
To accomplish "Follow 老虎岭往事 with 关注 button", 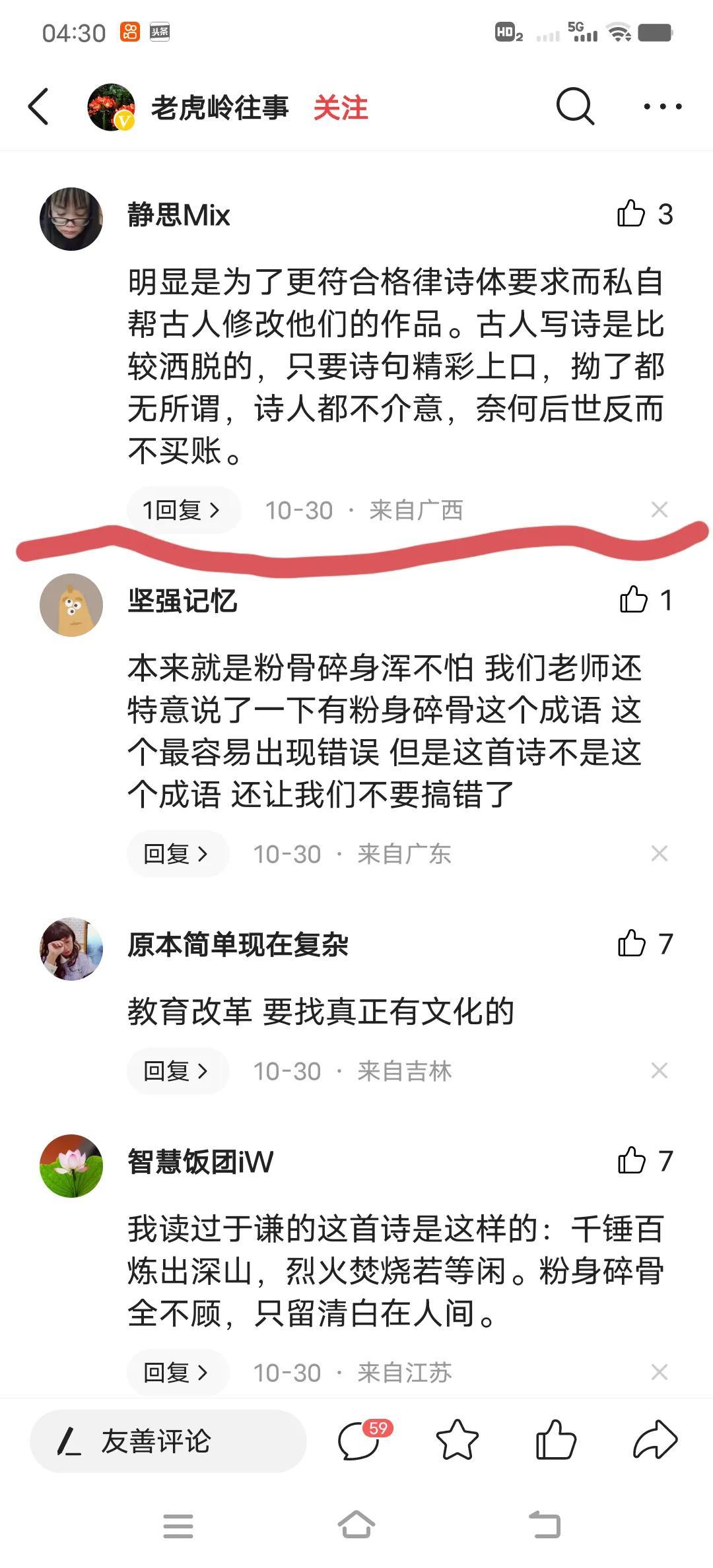I will click(341, 108).
